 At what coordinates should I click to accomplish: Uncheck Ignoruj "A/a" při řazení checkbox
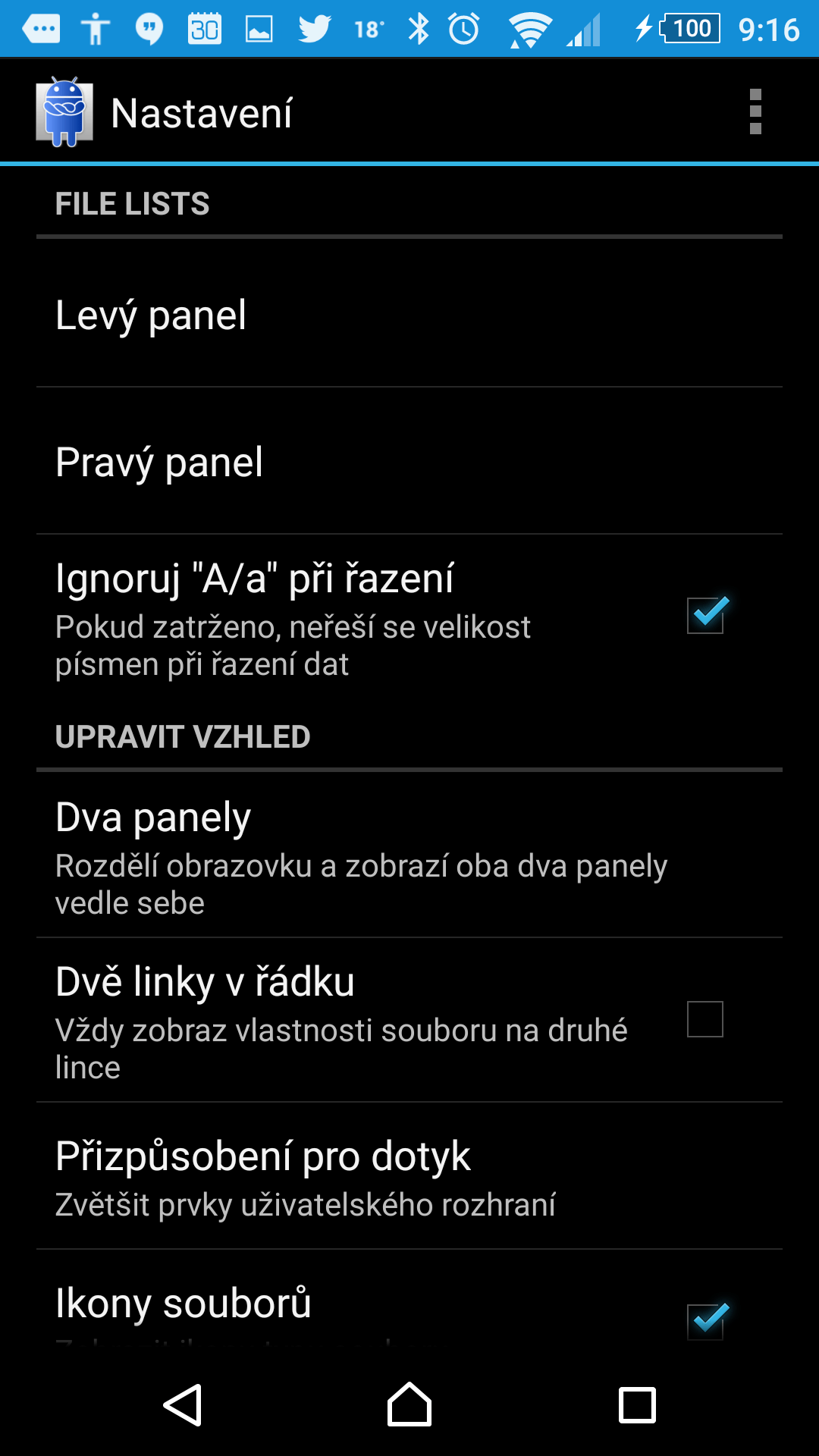coord(706,615)
